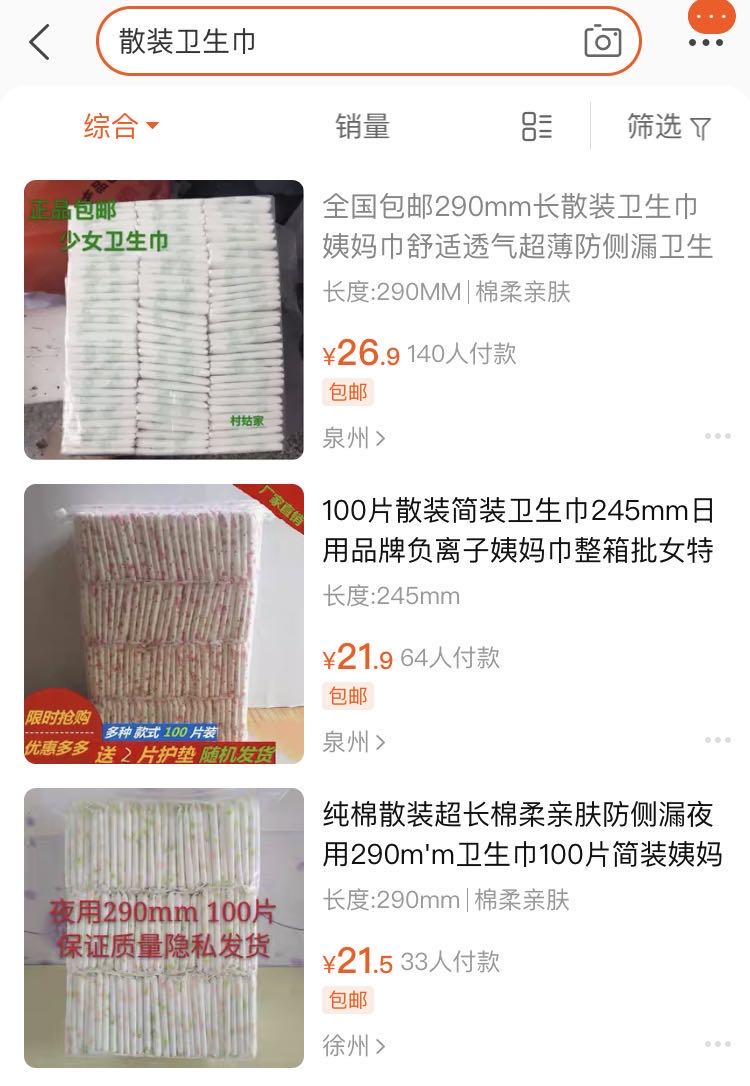Tap the ellipsis icon on the first product

[718, 436]
